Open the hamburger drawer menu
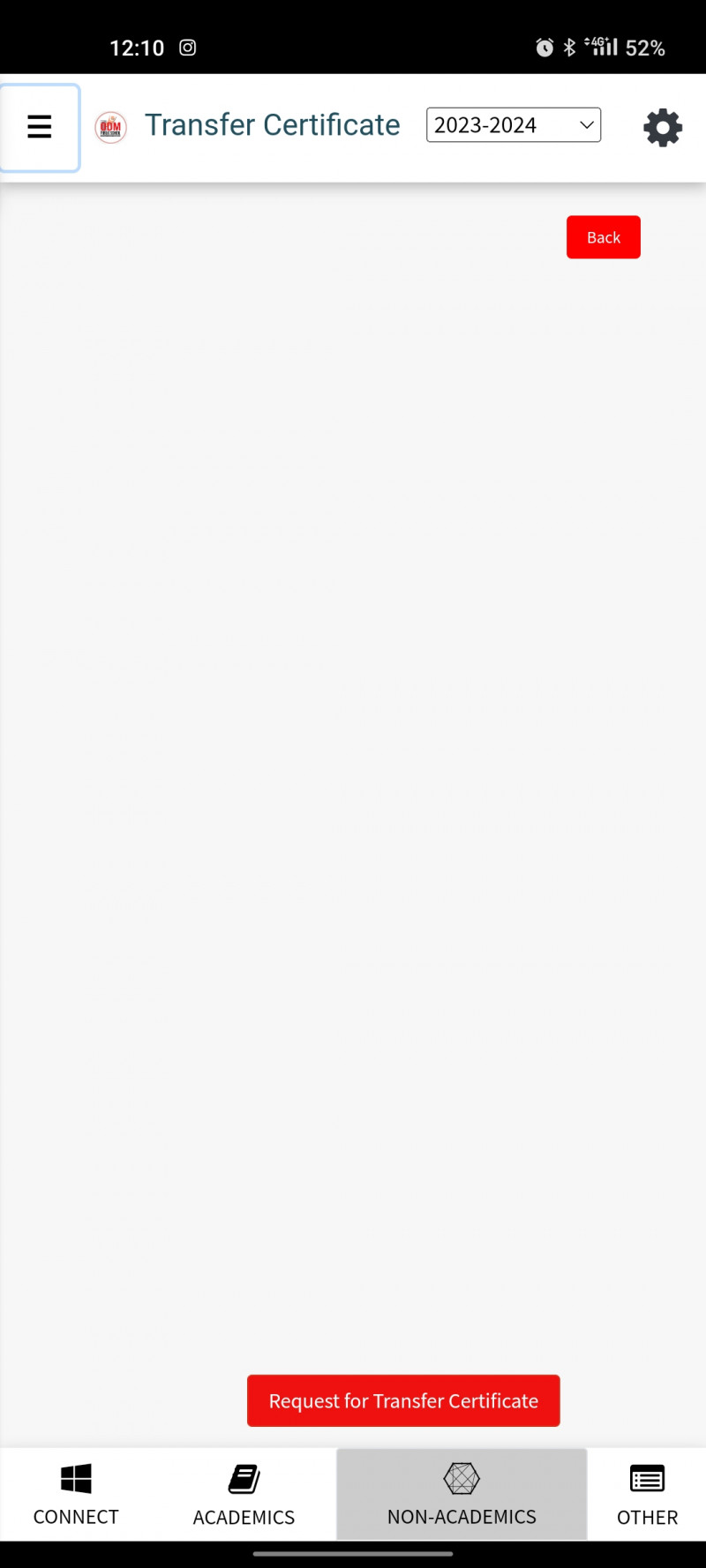Viewport: 706px width, 1568px height. pyautogui.click(x=40, y=128)
